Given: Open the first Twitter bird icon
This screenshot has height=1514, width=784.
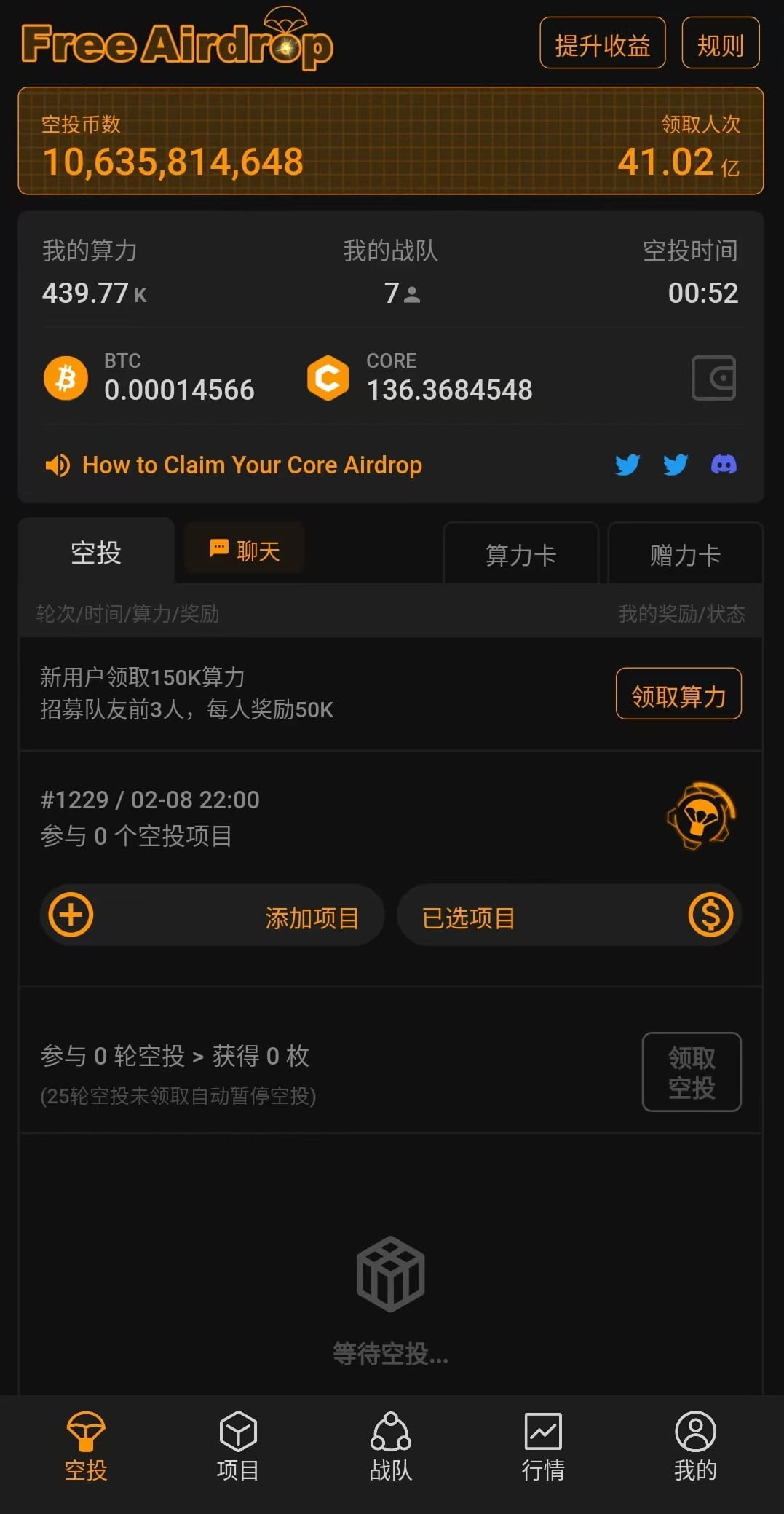Looking at the screenshot, I should pyautogui.click(x=627, y=465).
